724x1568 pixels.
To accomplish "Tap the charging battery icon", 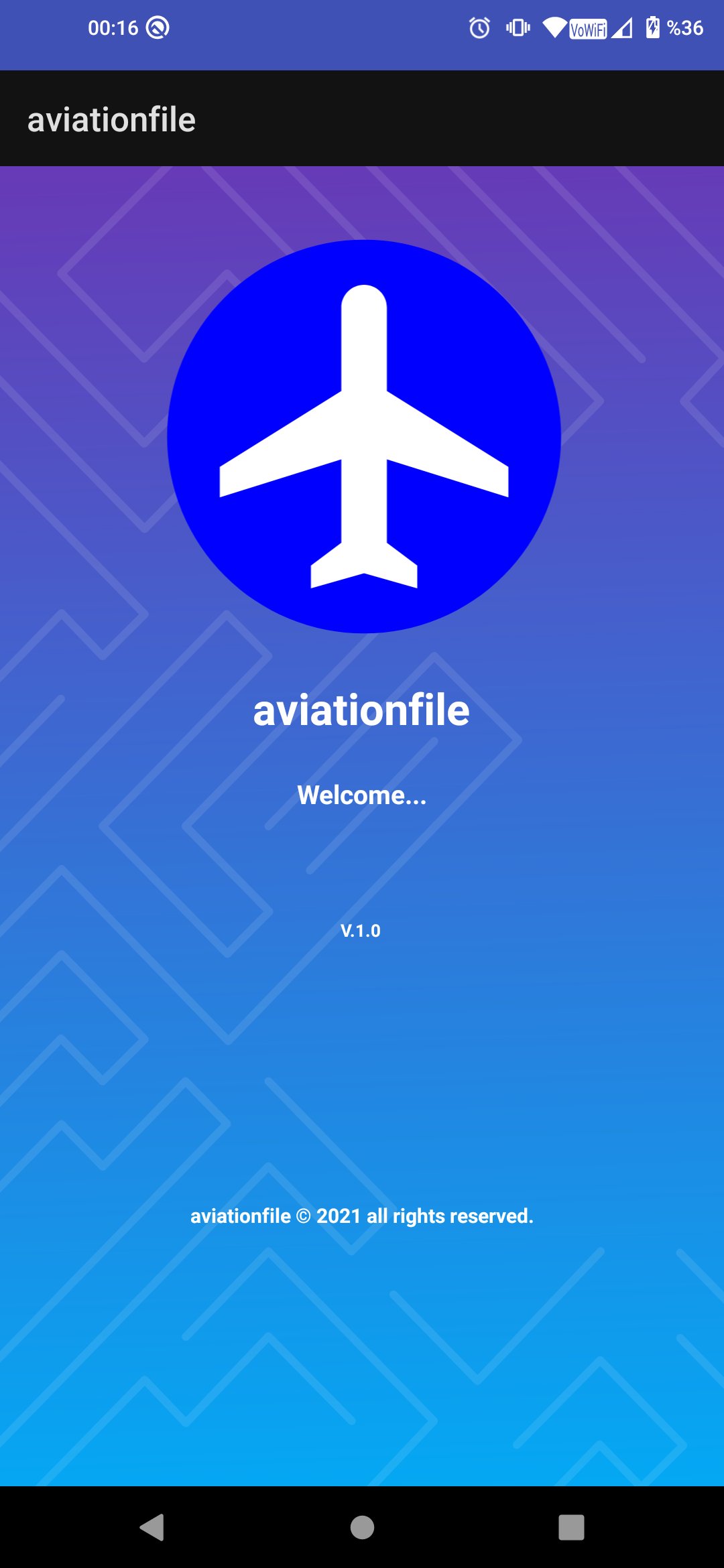I will (652, 28).
